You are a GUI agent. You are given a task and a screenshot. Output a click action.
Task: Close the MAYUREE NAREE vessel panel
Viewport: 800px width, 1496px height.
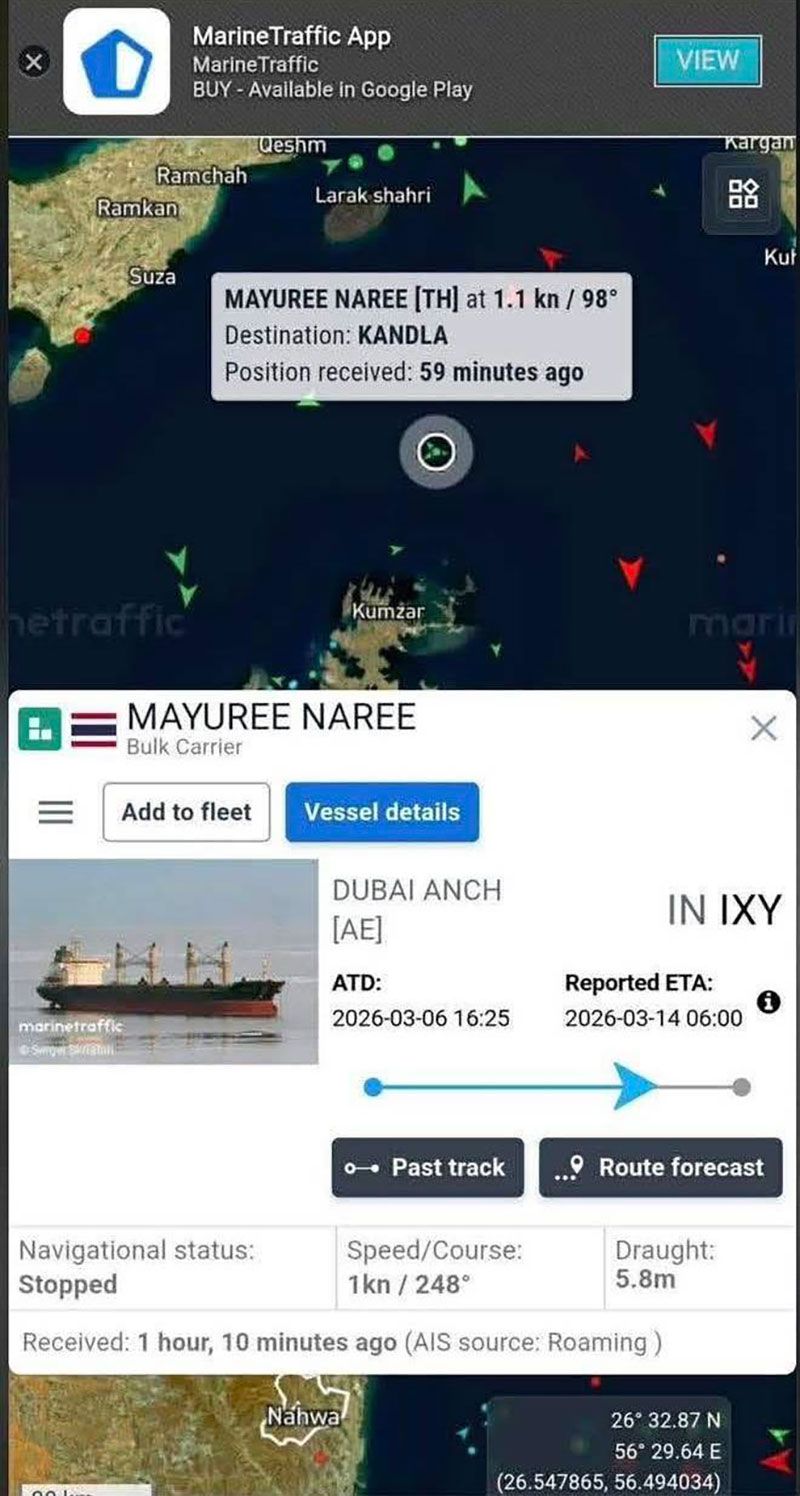click(x=763, y=728)
